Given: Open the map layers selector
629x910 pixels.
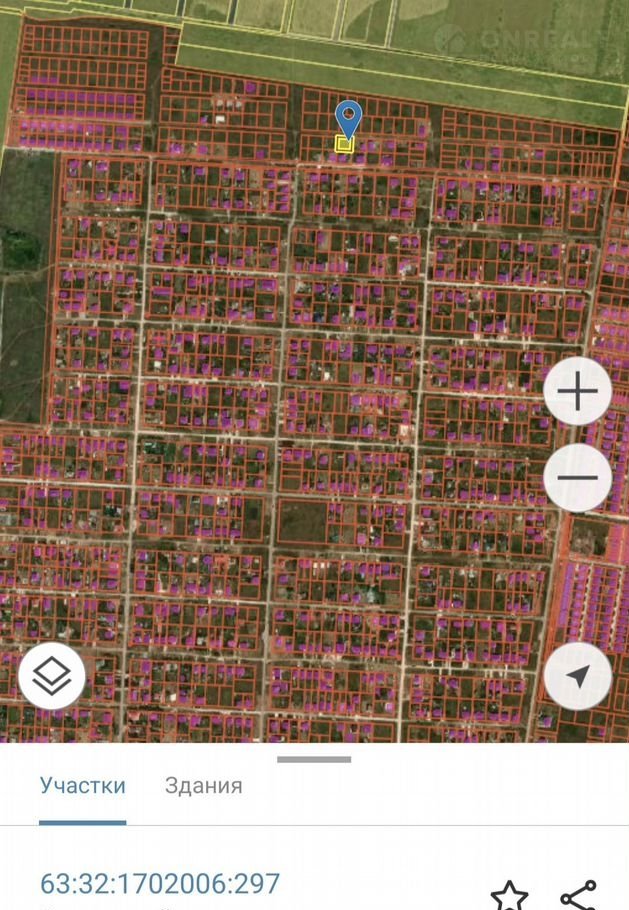Looking at the screenshot, I should point(52,677).
